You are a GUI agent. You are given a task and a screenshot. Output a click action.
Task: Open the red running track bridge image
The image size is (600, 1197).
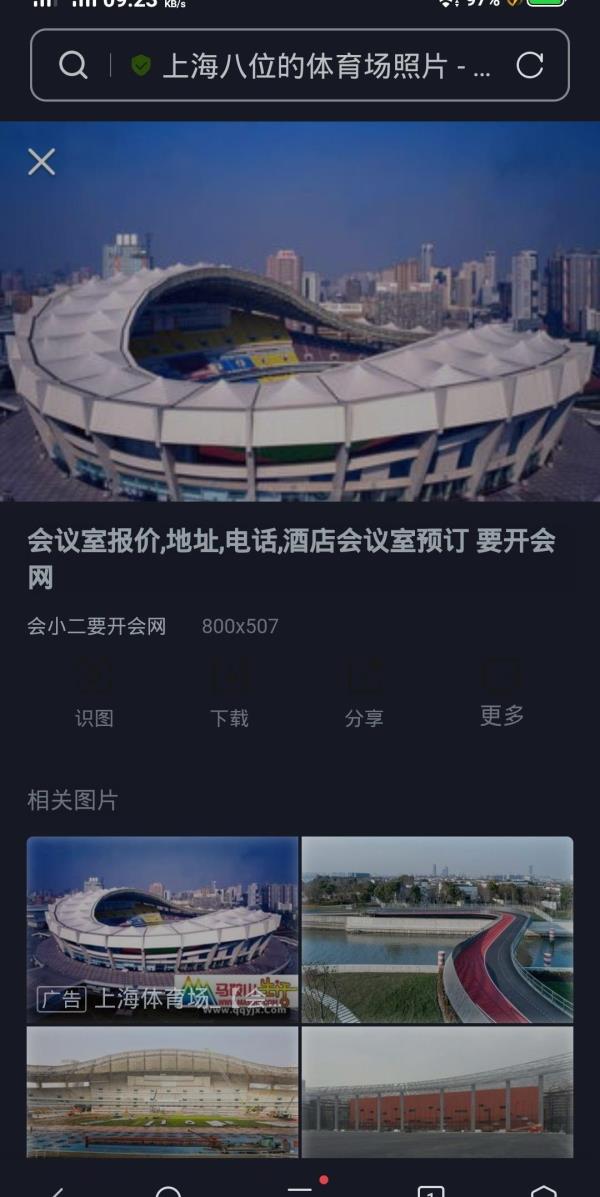437,929
